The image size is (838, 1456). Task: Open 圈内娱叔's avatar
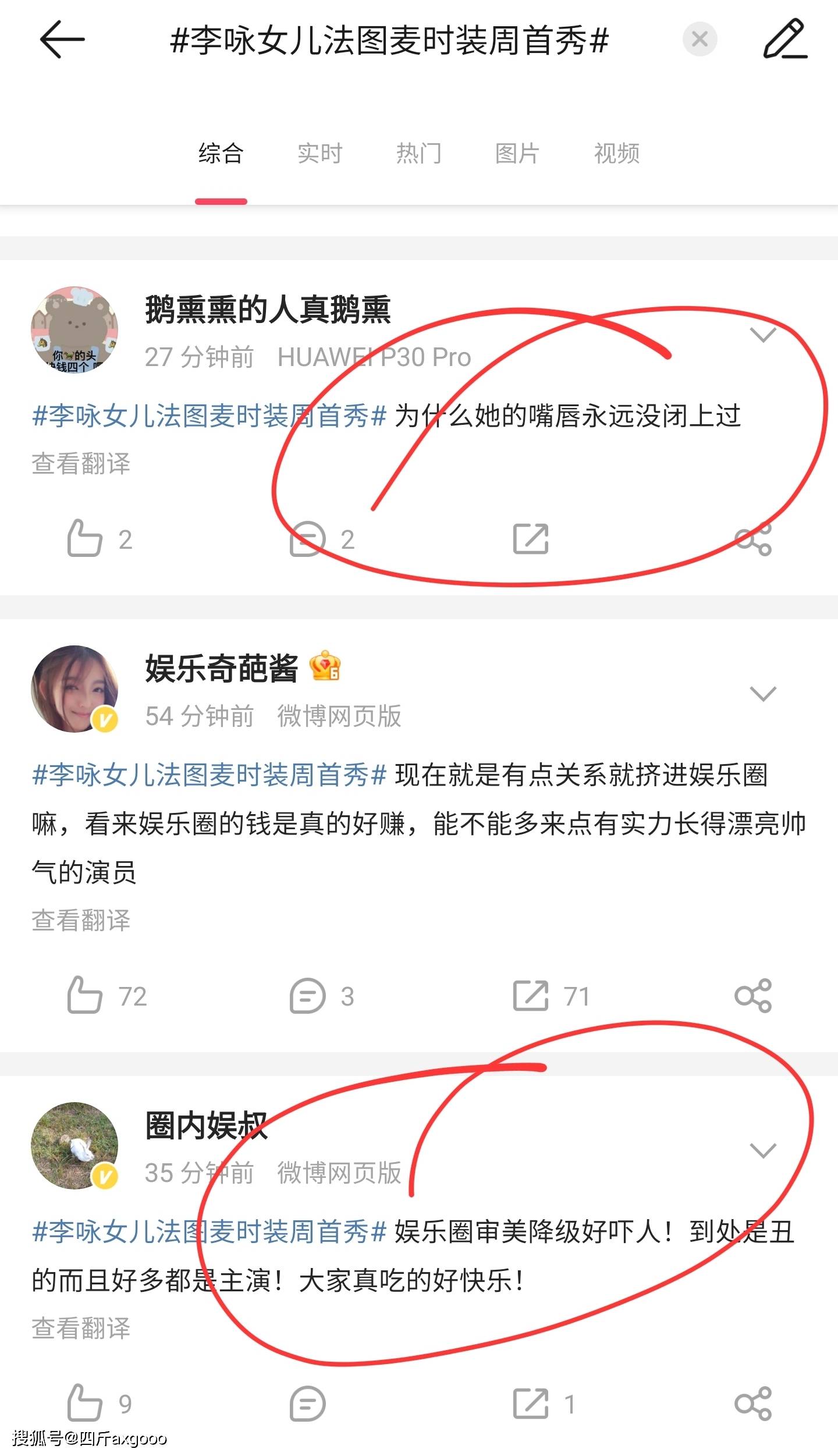click(74, 1145)
